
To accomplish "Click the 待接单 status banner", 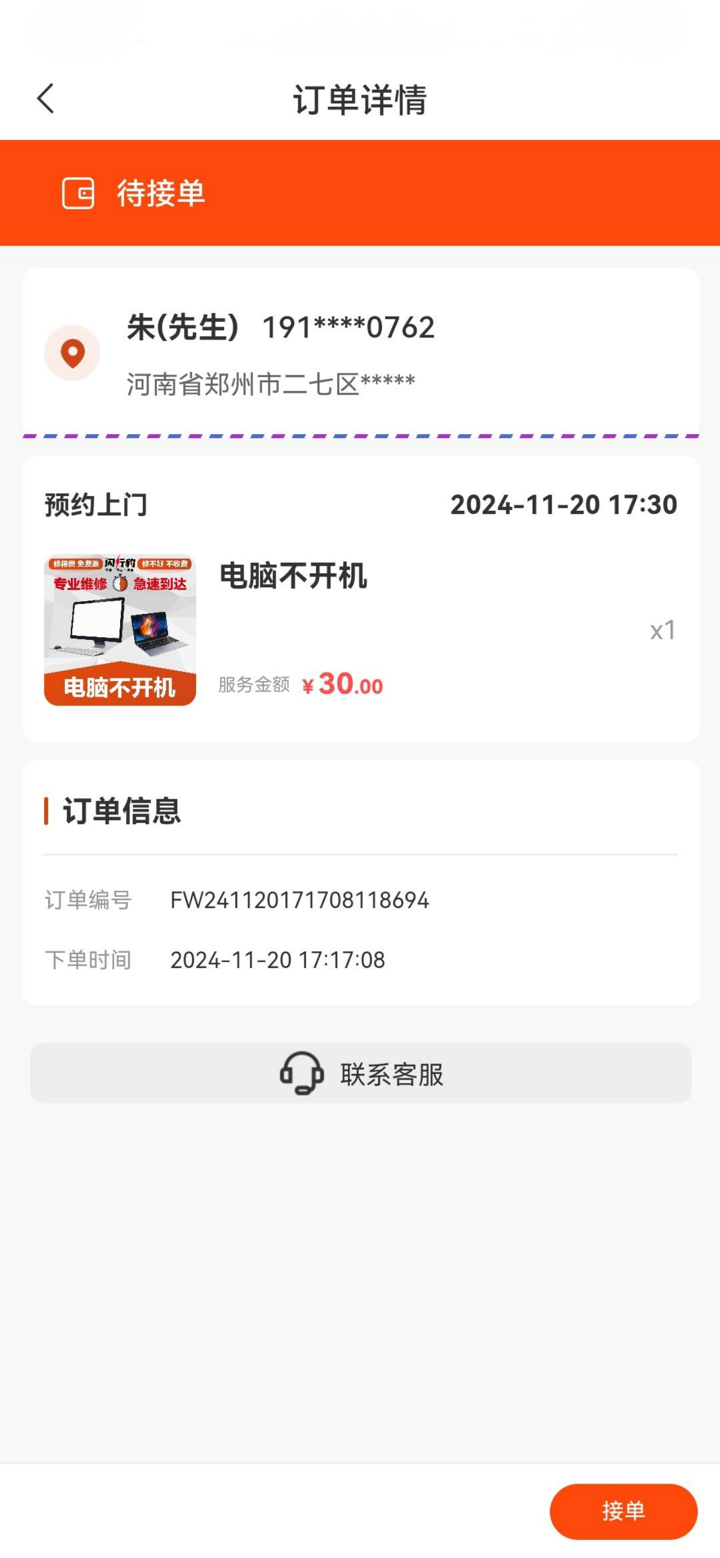I will click(360, 191).
